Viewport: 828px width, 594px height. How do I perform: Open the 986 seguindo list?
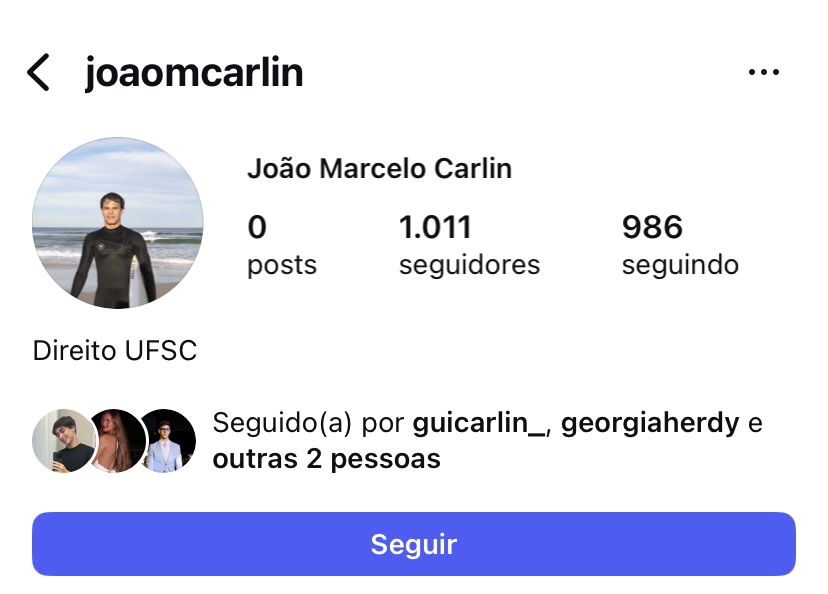point(680,245)
